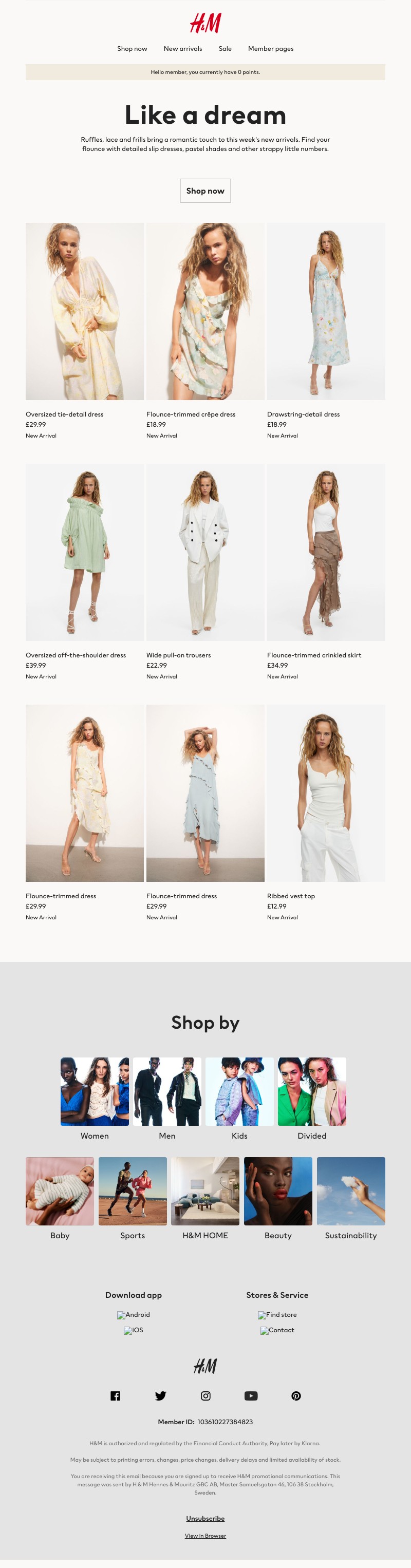Open Member pages

pyautogui.click(x=270, y=49)
